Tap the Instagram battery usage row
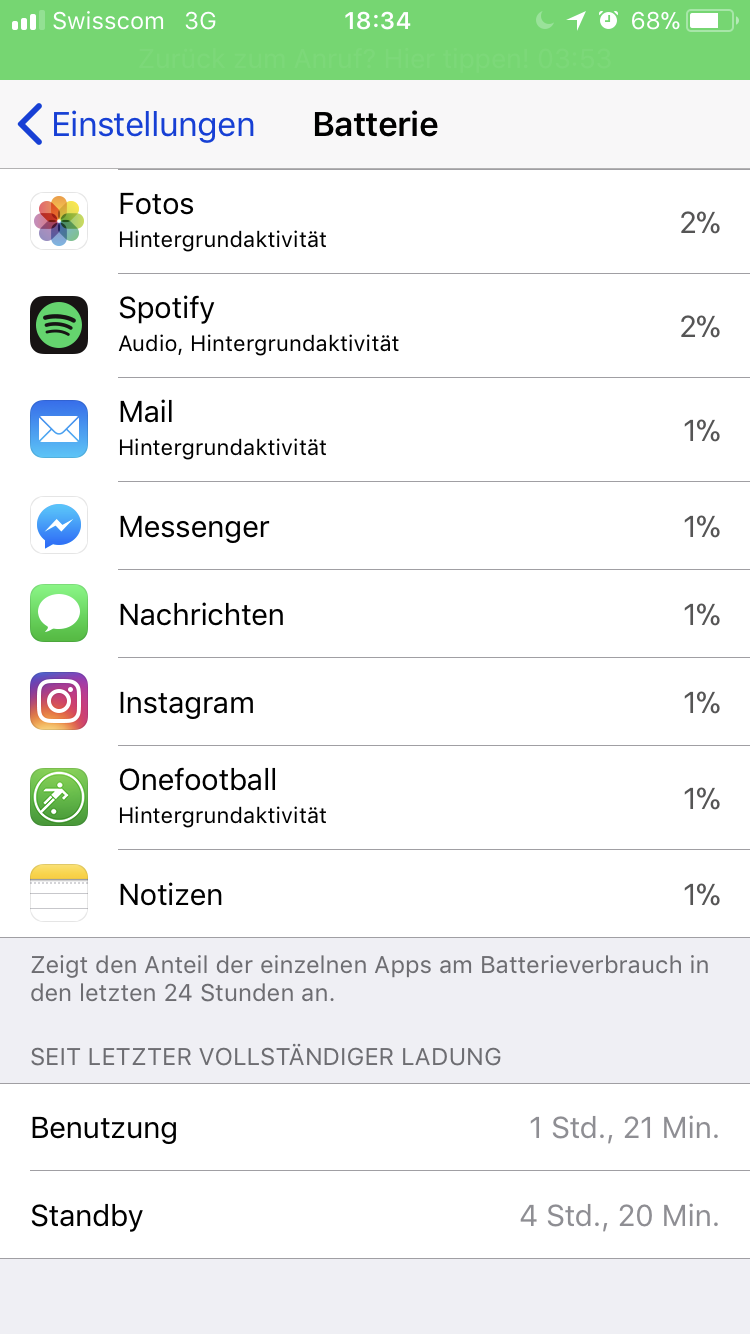750x1334 pixels. [x=375, y=702]
